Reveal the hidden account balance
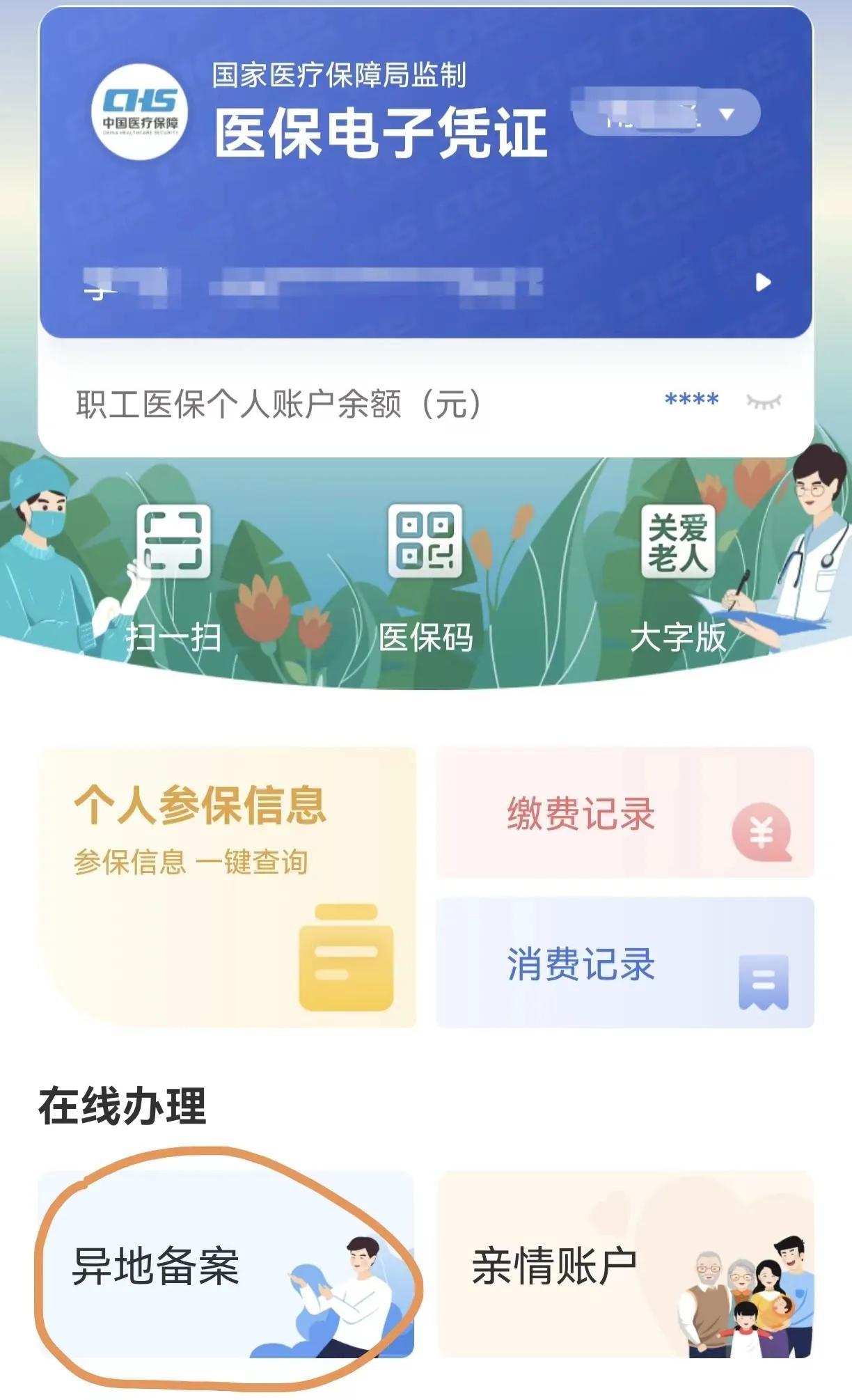852x1400 pixels. tap(764, 401)
